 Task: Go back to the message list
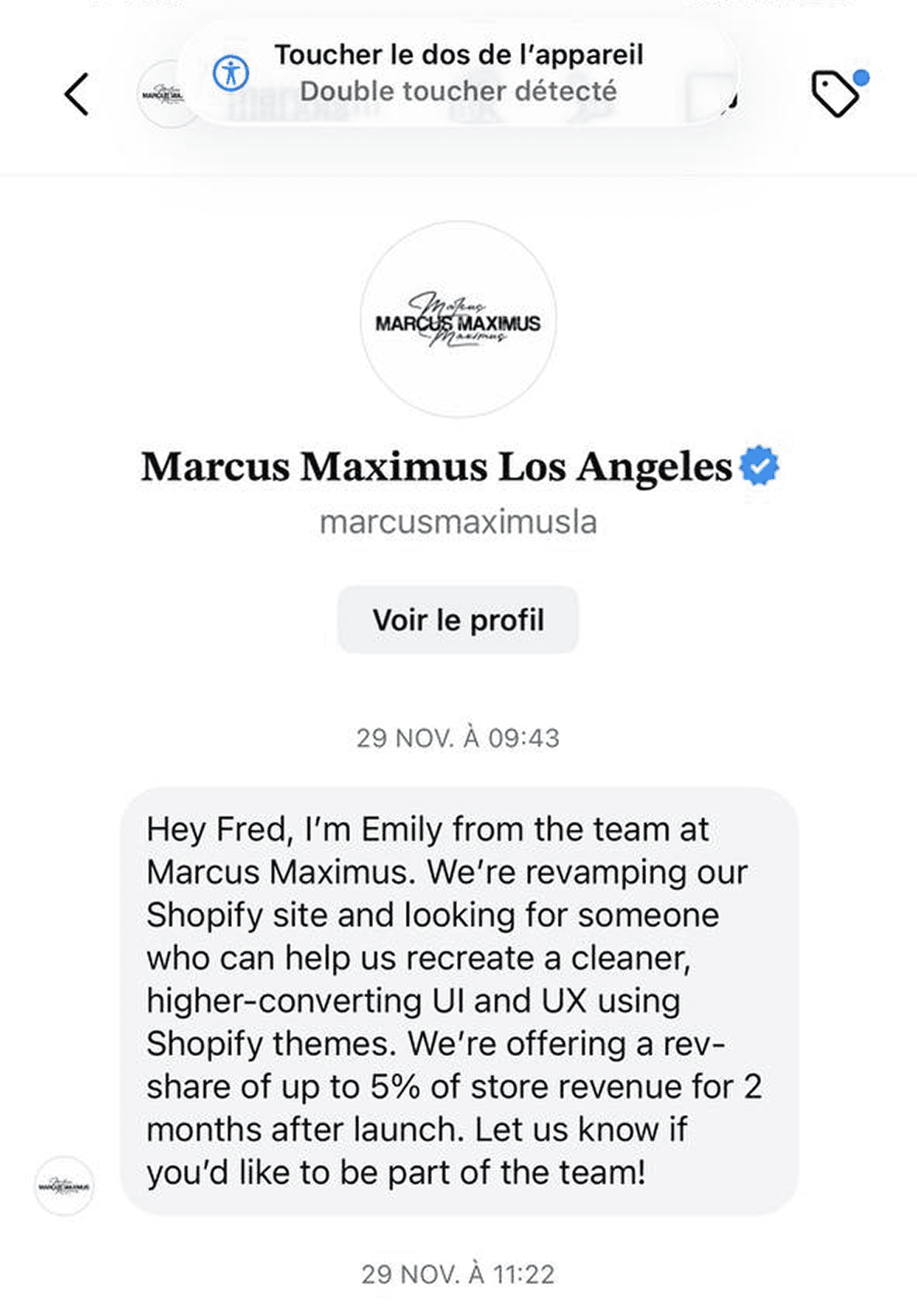pos(76,95)
